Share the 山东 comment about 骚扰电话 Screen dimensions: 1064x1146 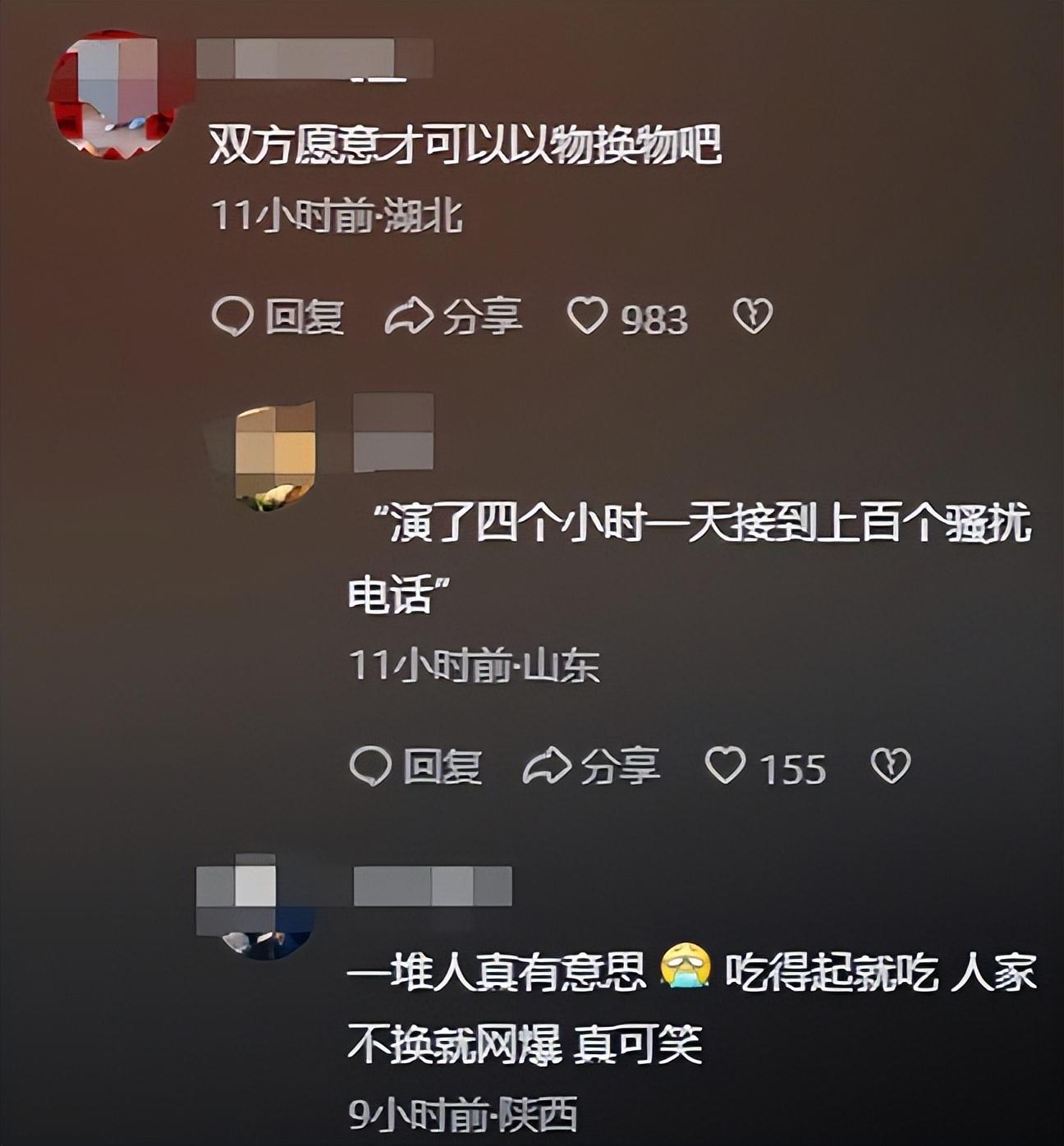591,766
